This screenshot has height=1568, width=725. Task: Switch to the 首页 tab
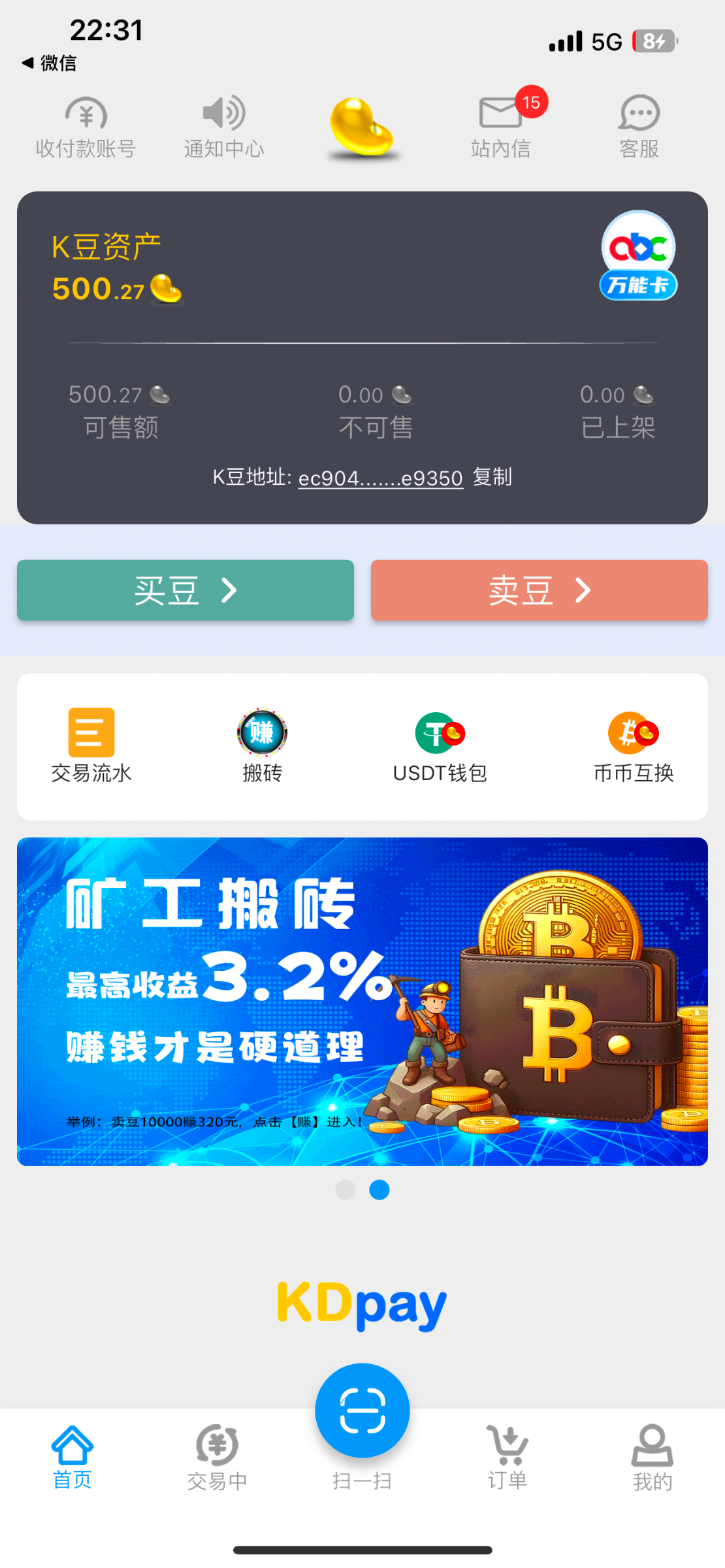[x=72, y=1458]
